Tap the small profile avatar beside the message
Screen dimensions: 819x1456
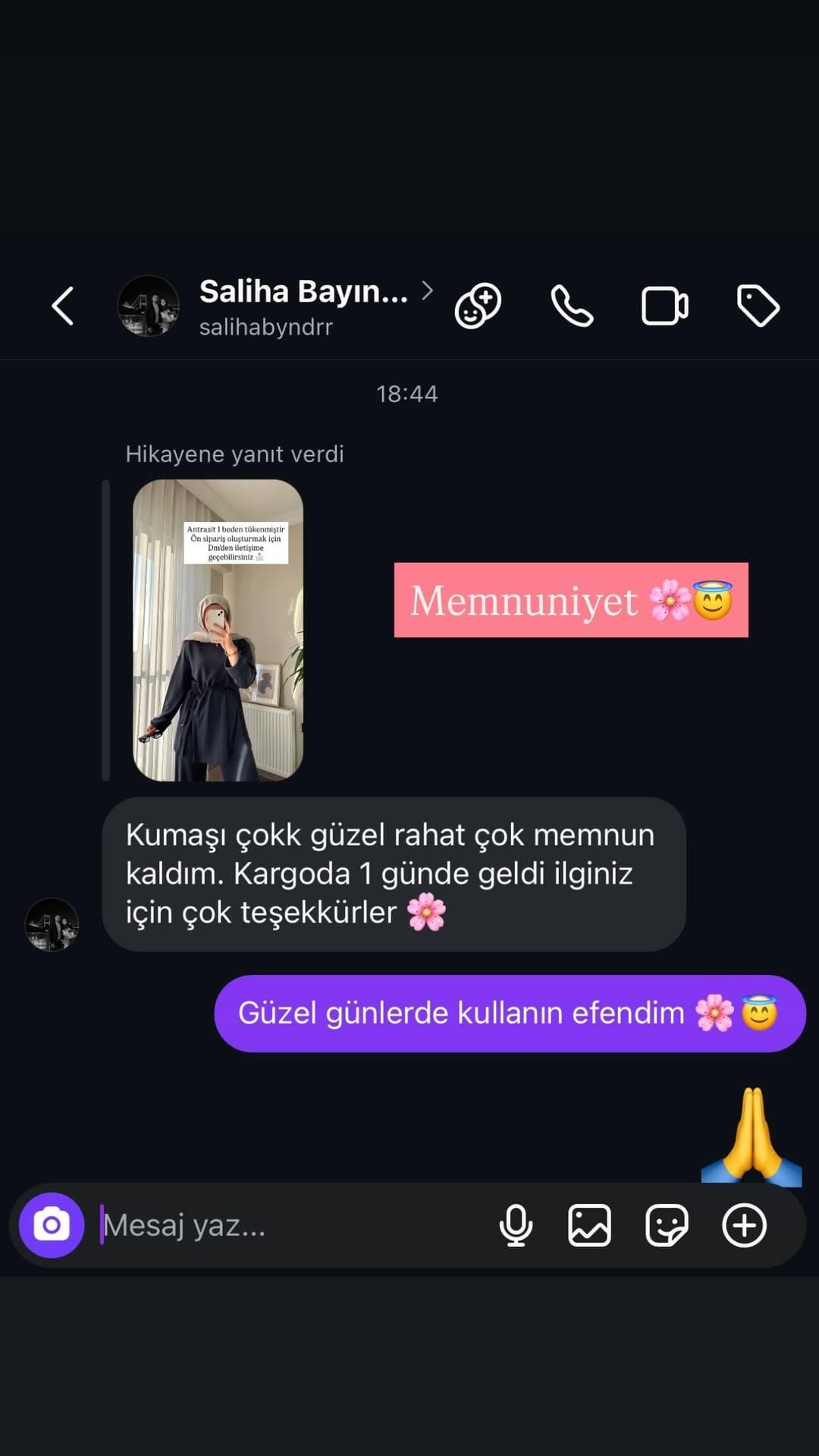click(52, 925)
